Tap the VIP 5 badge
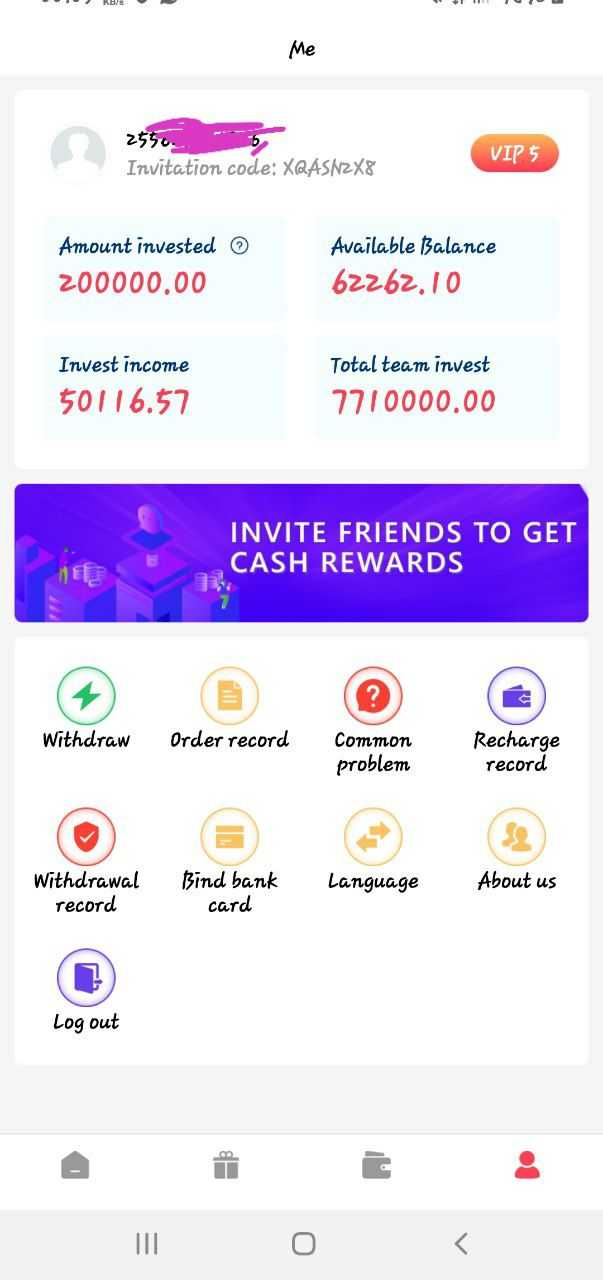 (x=514, y=154)
